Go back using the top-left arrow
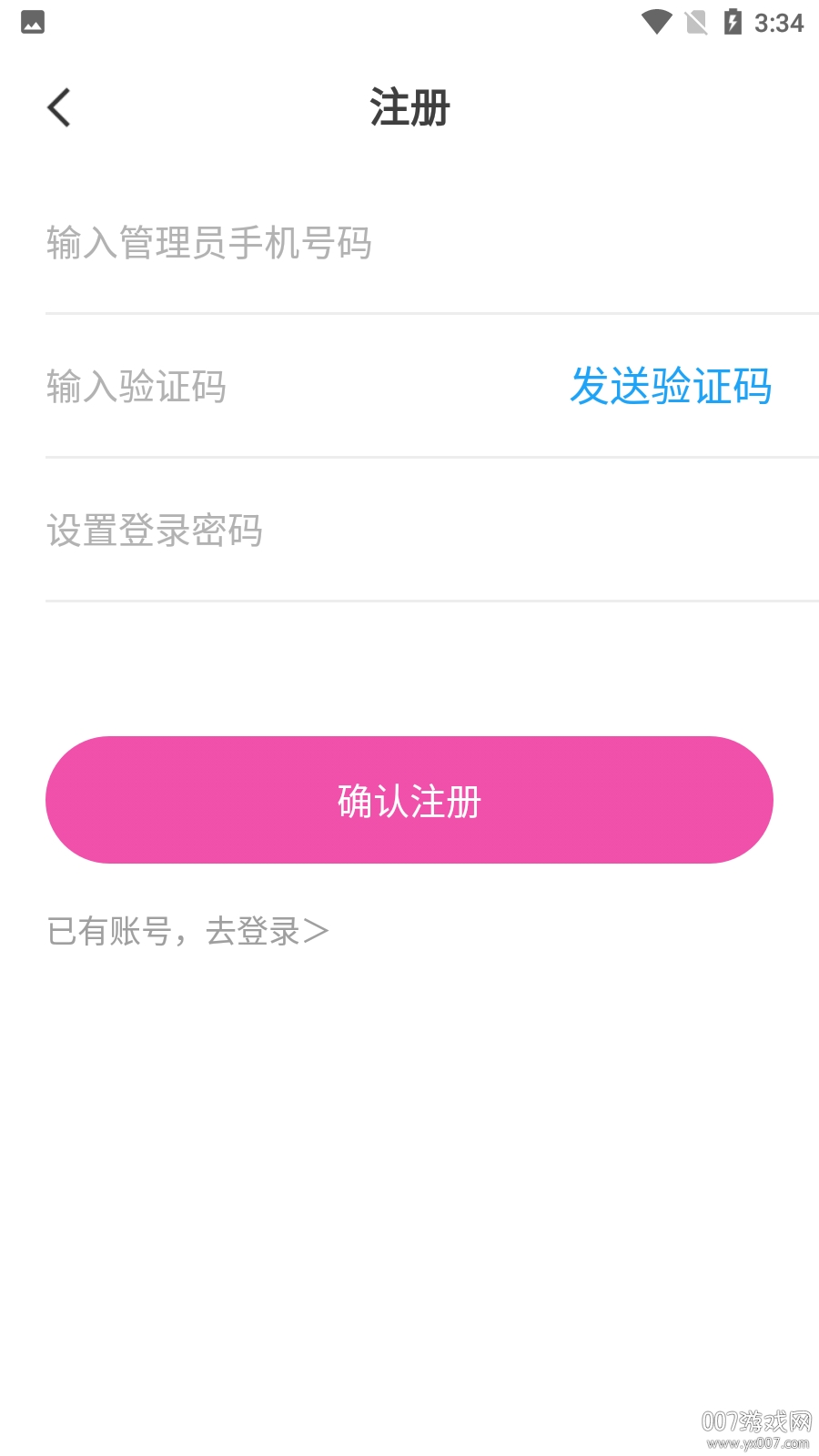 (59, 108)
